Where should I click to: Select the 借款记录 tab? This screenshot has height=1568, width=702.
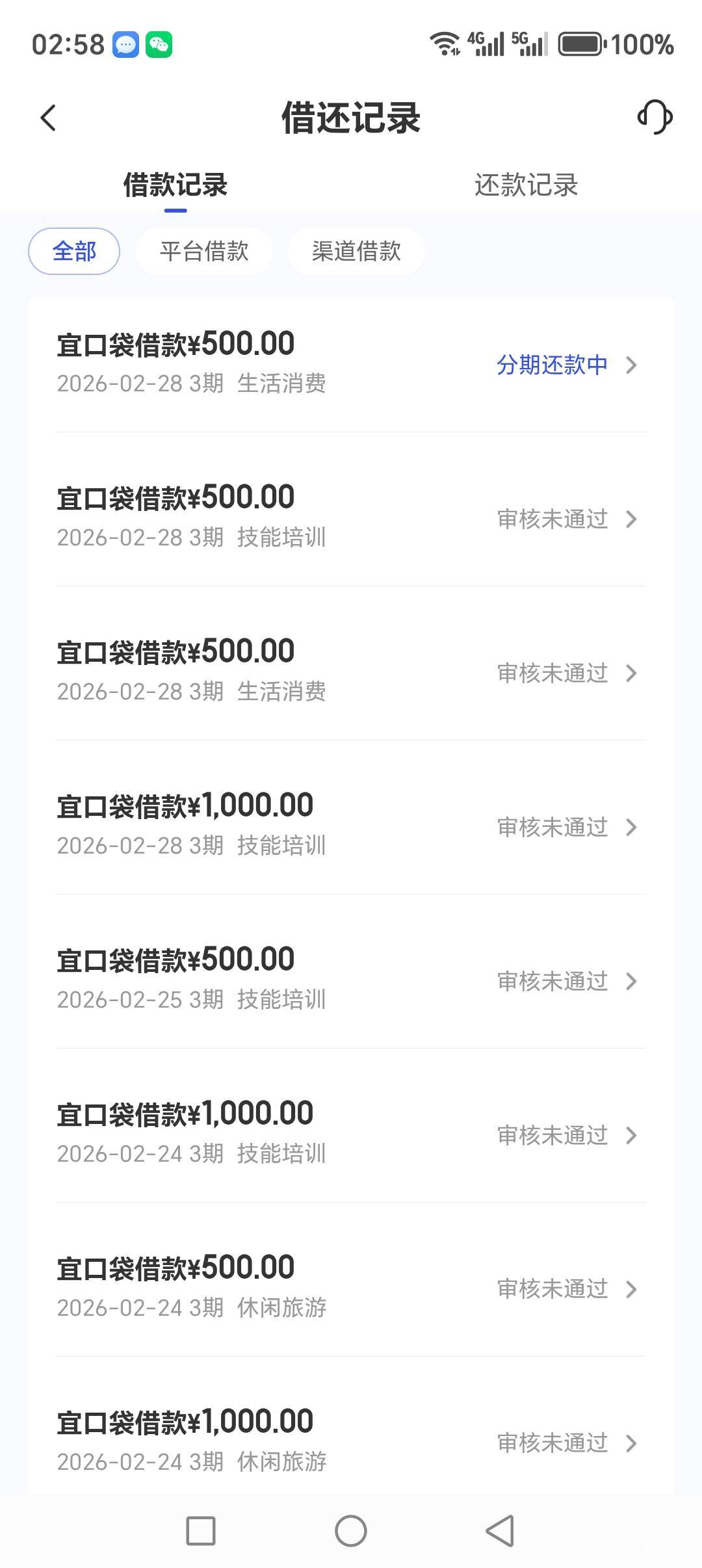coord(175,185)
